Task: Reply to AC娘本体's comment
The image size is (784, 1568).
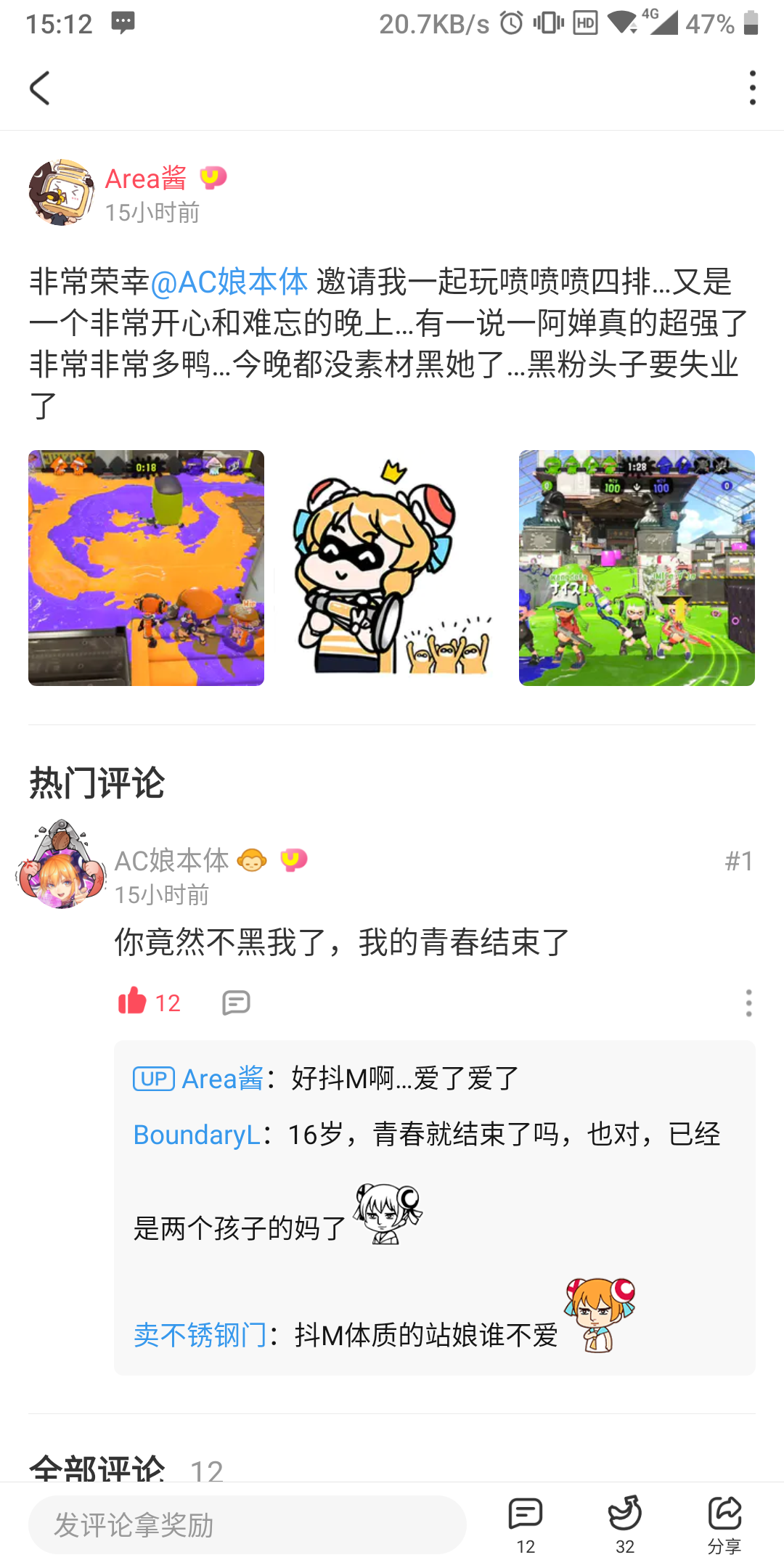Action: click(x=236, y=1003)
